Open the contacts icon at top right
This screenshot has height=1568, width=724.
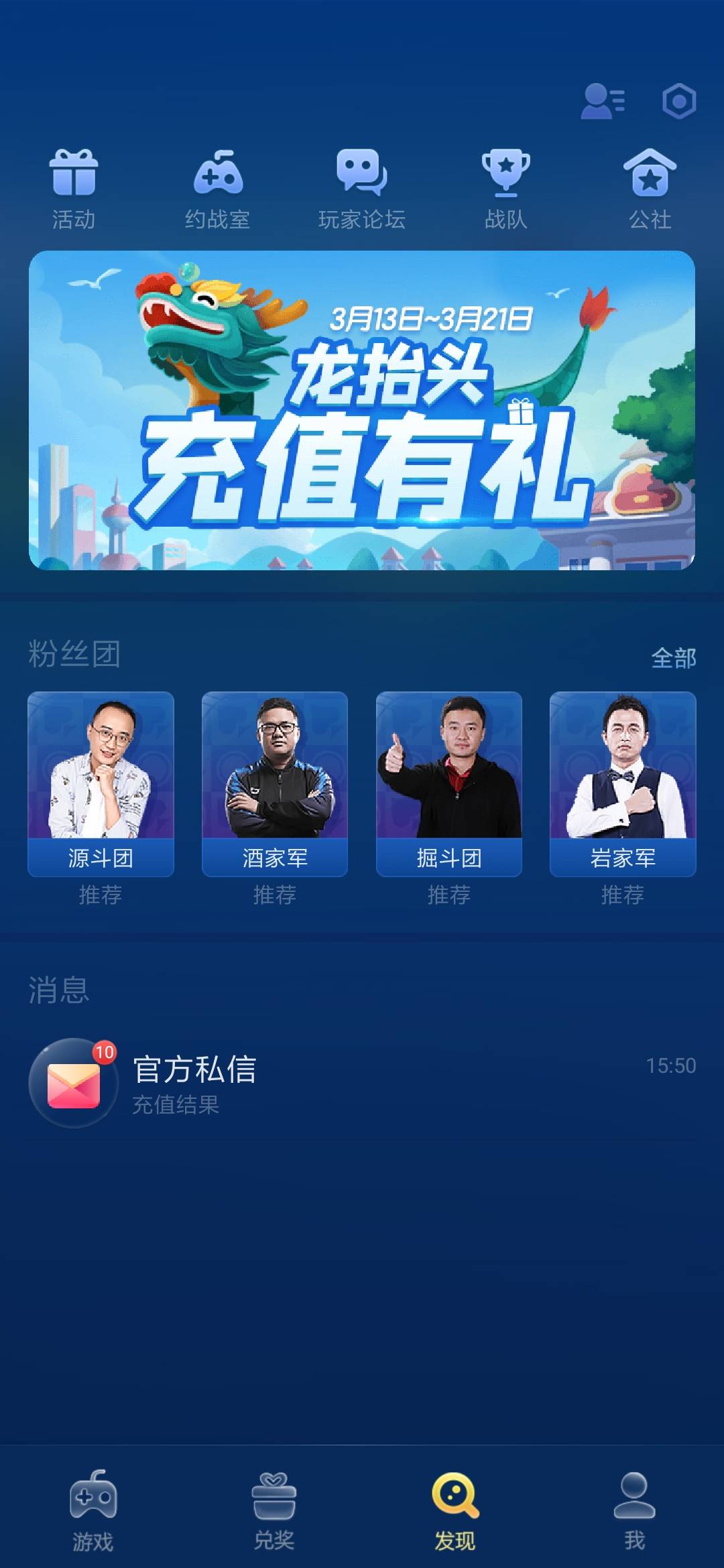pos(602,101)
